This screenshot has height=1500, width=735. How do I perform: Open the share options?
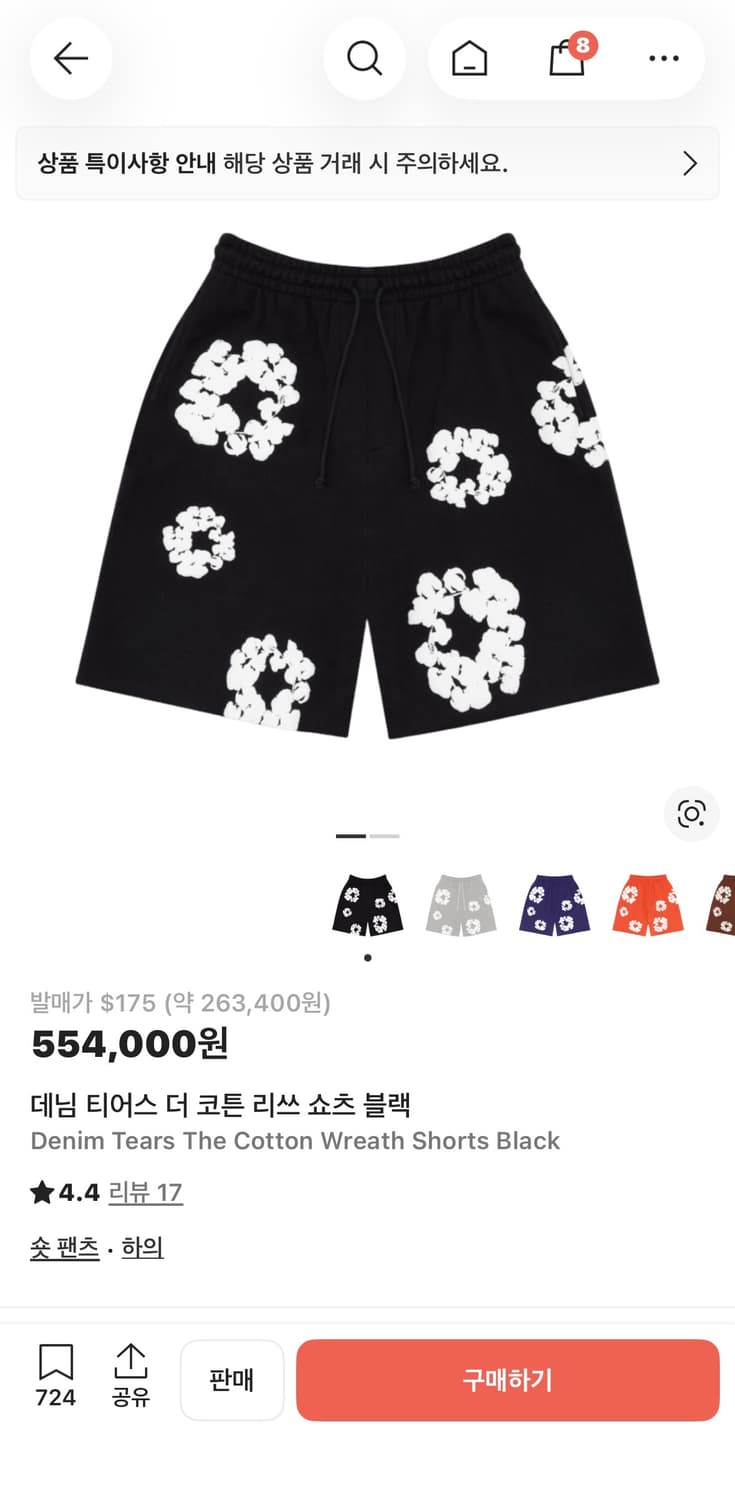tap(131, 1379)
